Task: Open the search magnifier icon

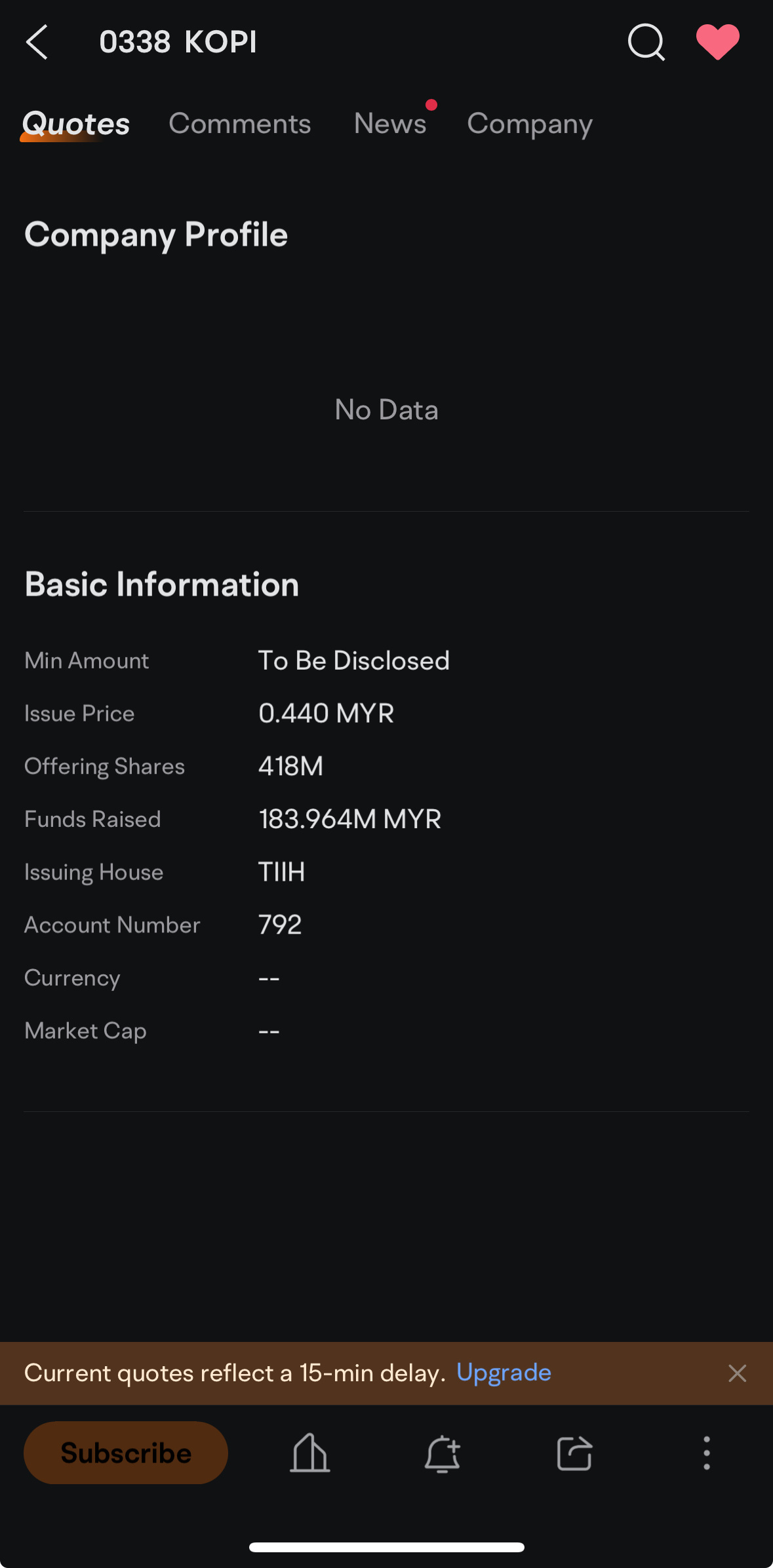Action: tap(646, 42)
